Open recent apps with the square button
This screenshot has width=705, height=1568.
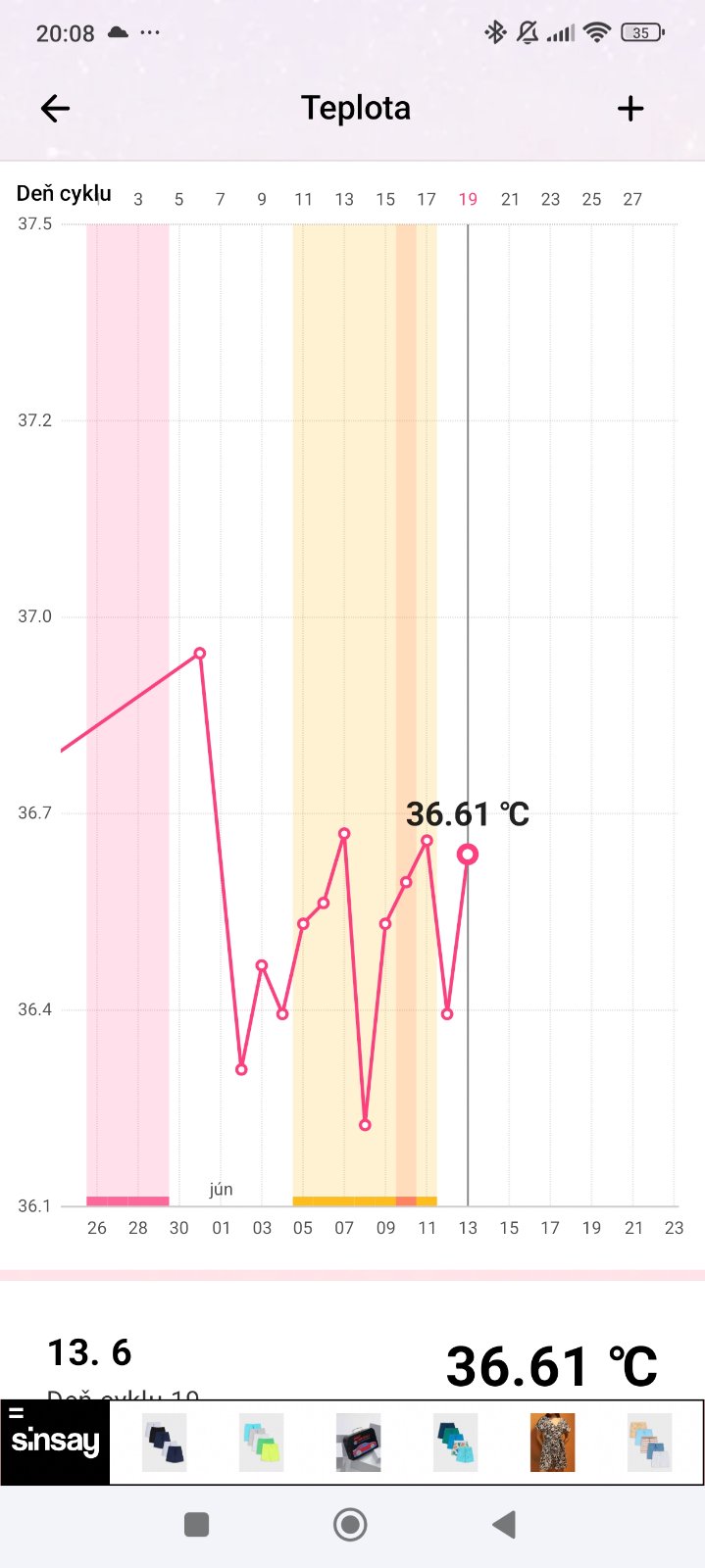(197, 1525)
